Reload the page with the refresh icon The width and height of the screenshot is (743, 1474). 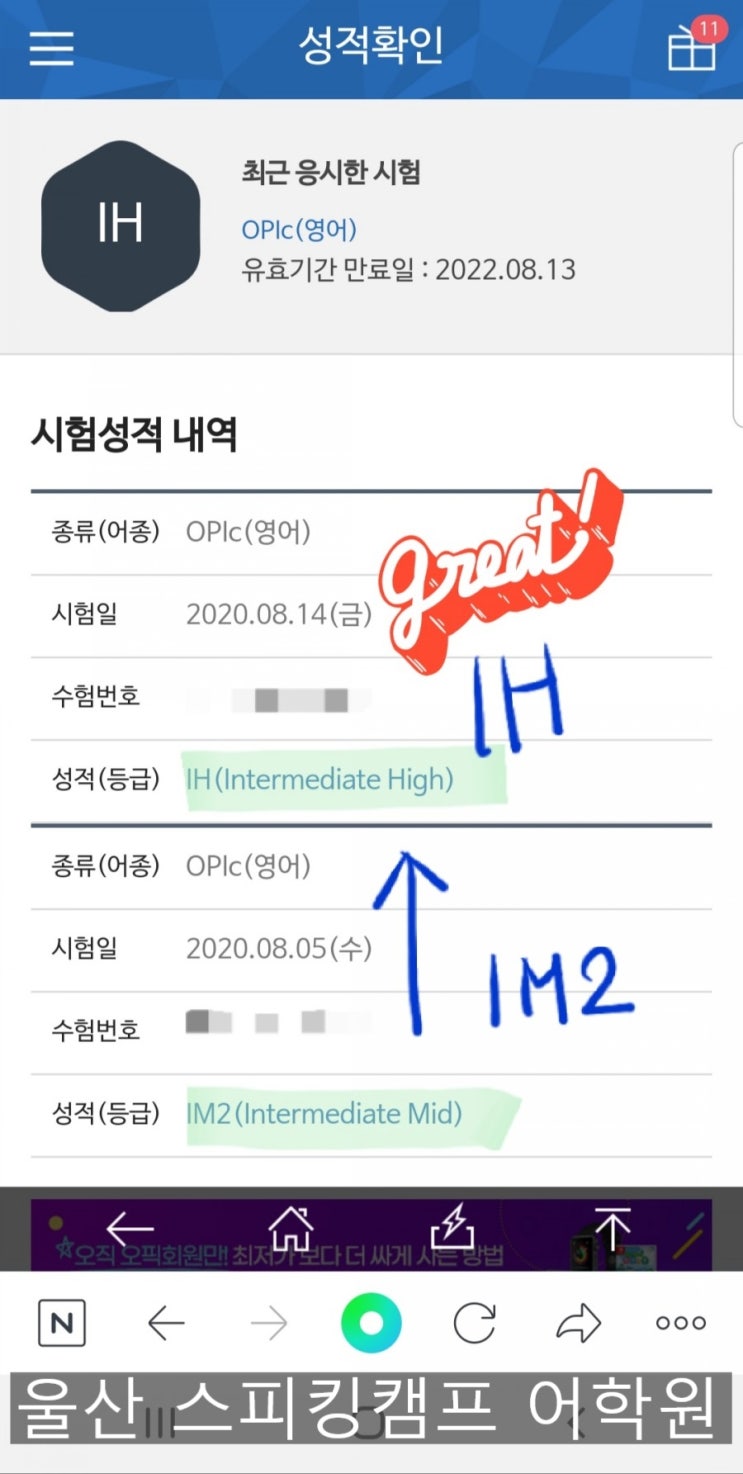pyautogui.click(x=476, y=1322)
